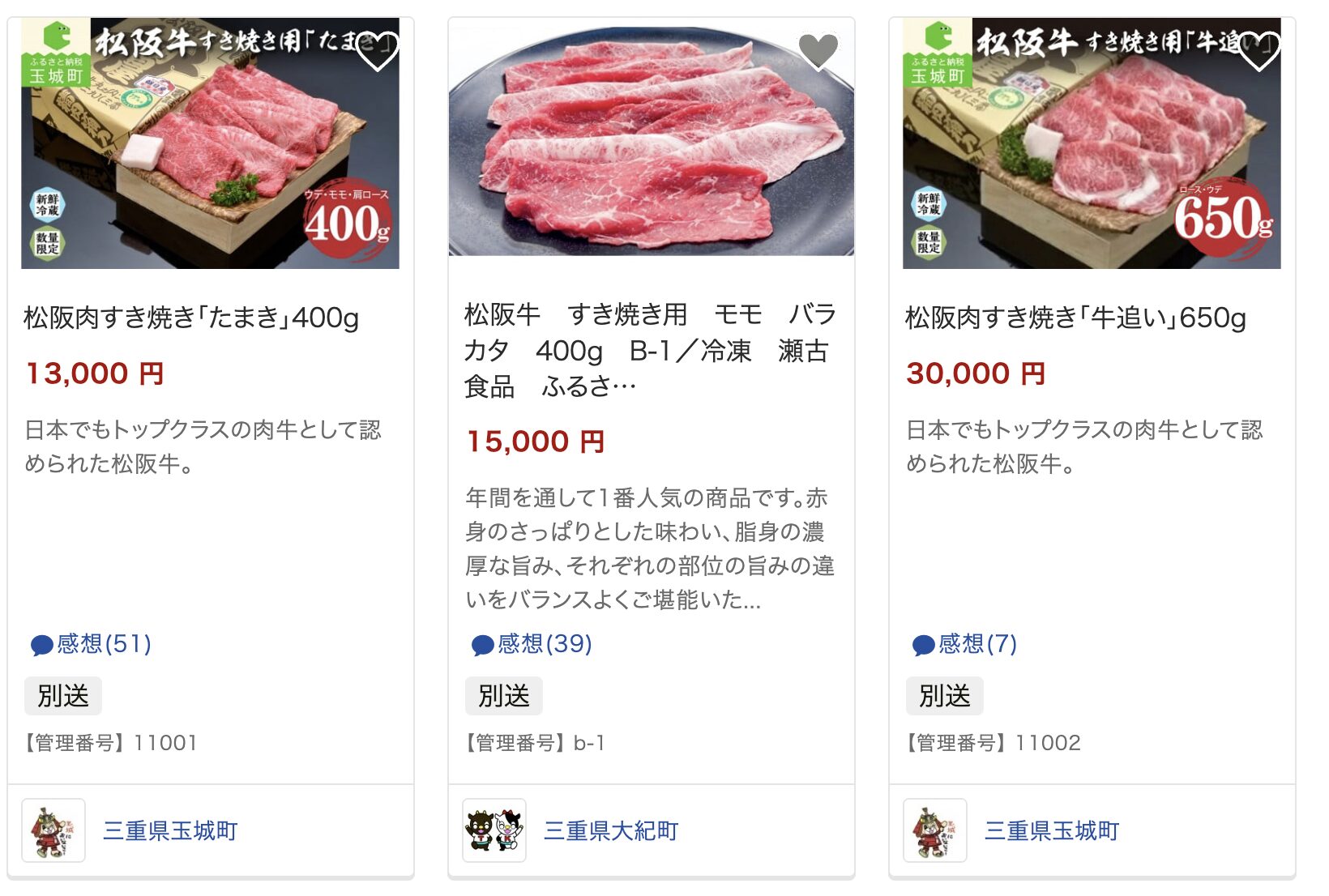1329x896 pixels.
Task: Favorite the 松阪肉すき焼き「たまき」400g item
Action: point(378,52)
